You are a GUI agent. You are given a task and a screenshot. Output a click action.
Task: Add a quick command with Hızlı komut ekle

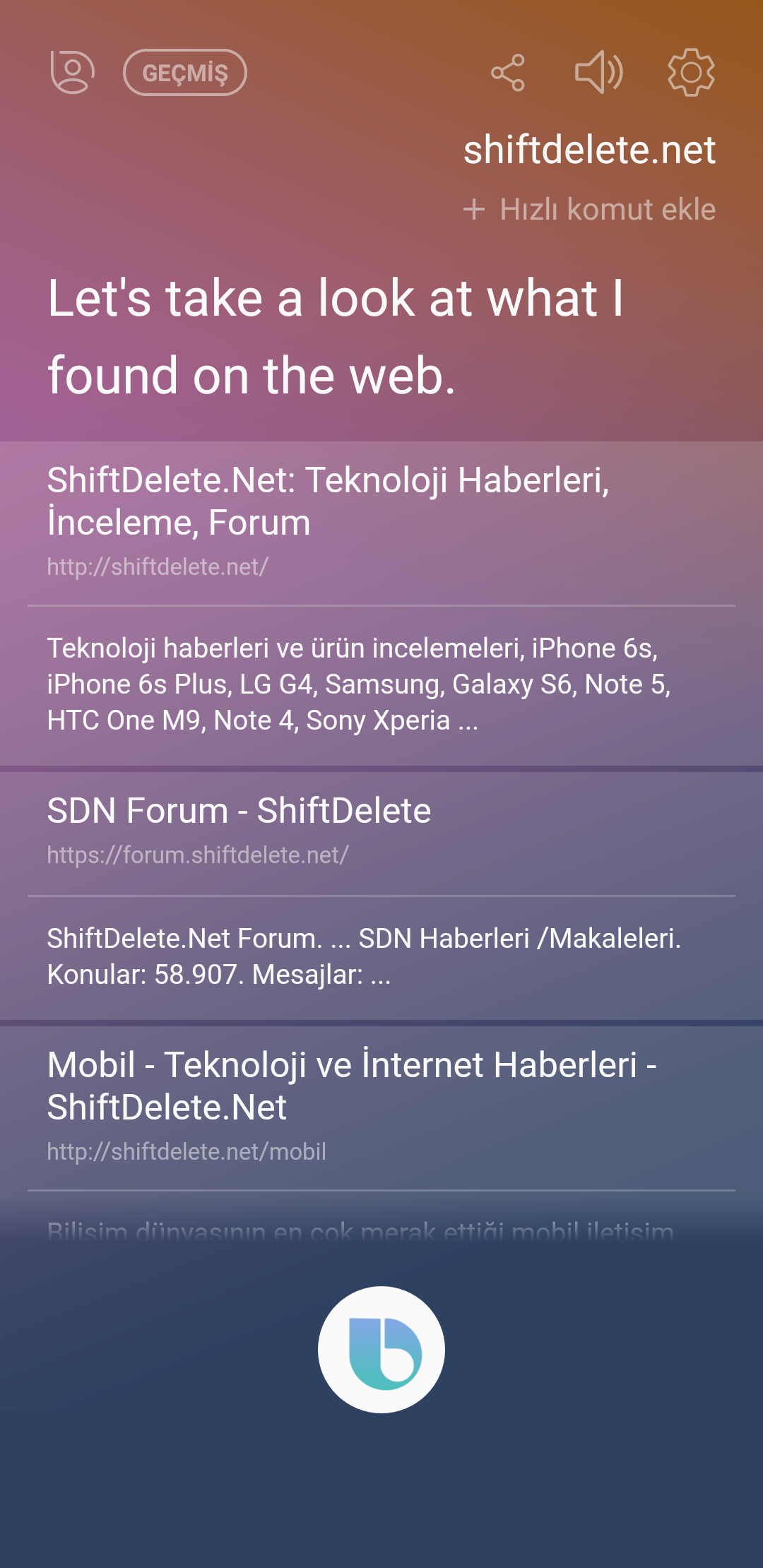(606, 210)
